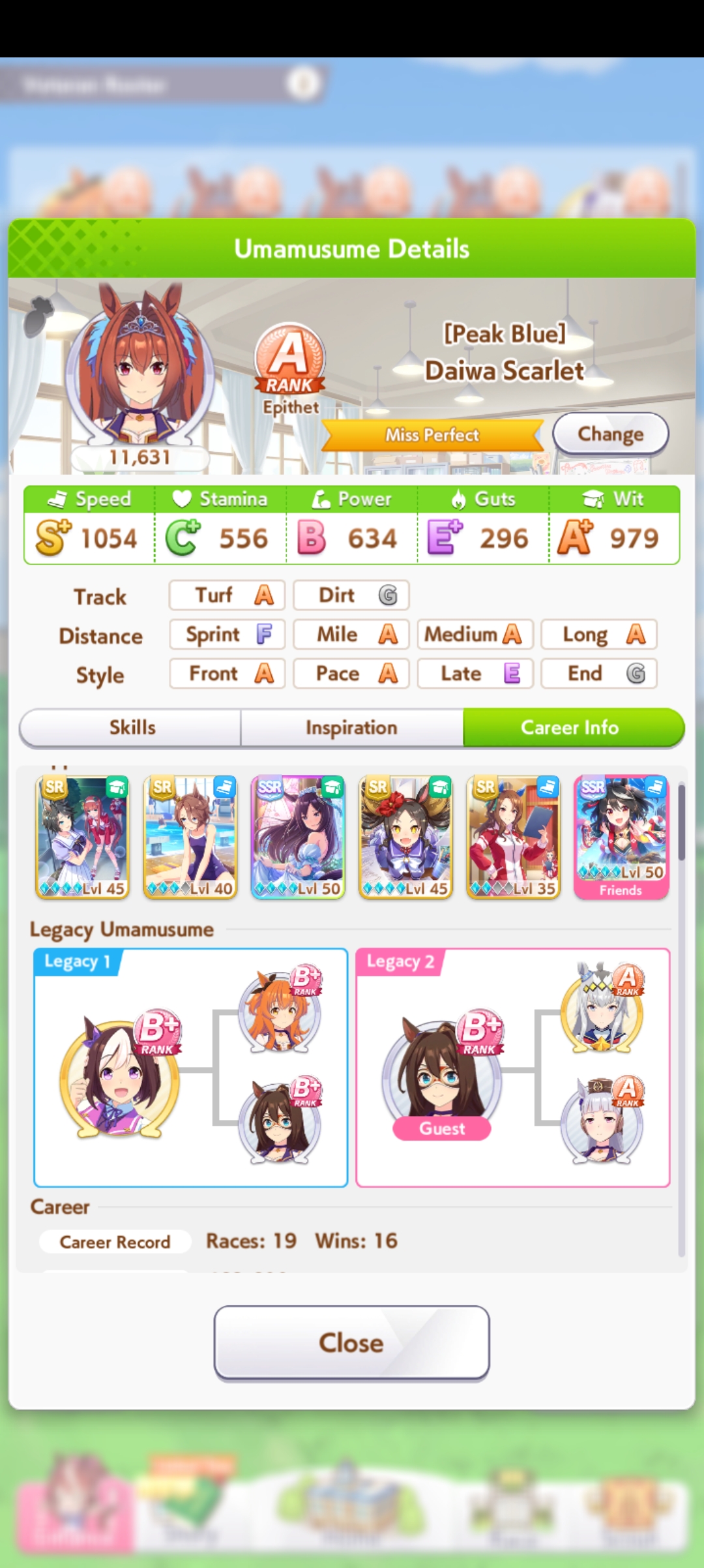View the Guest legacy Umamusume in Legacy 2
The width and height of the screenshot is (704, 1568).
point(442,1076)
